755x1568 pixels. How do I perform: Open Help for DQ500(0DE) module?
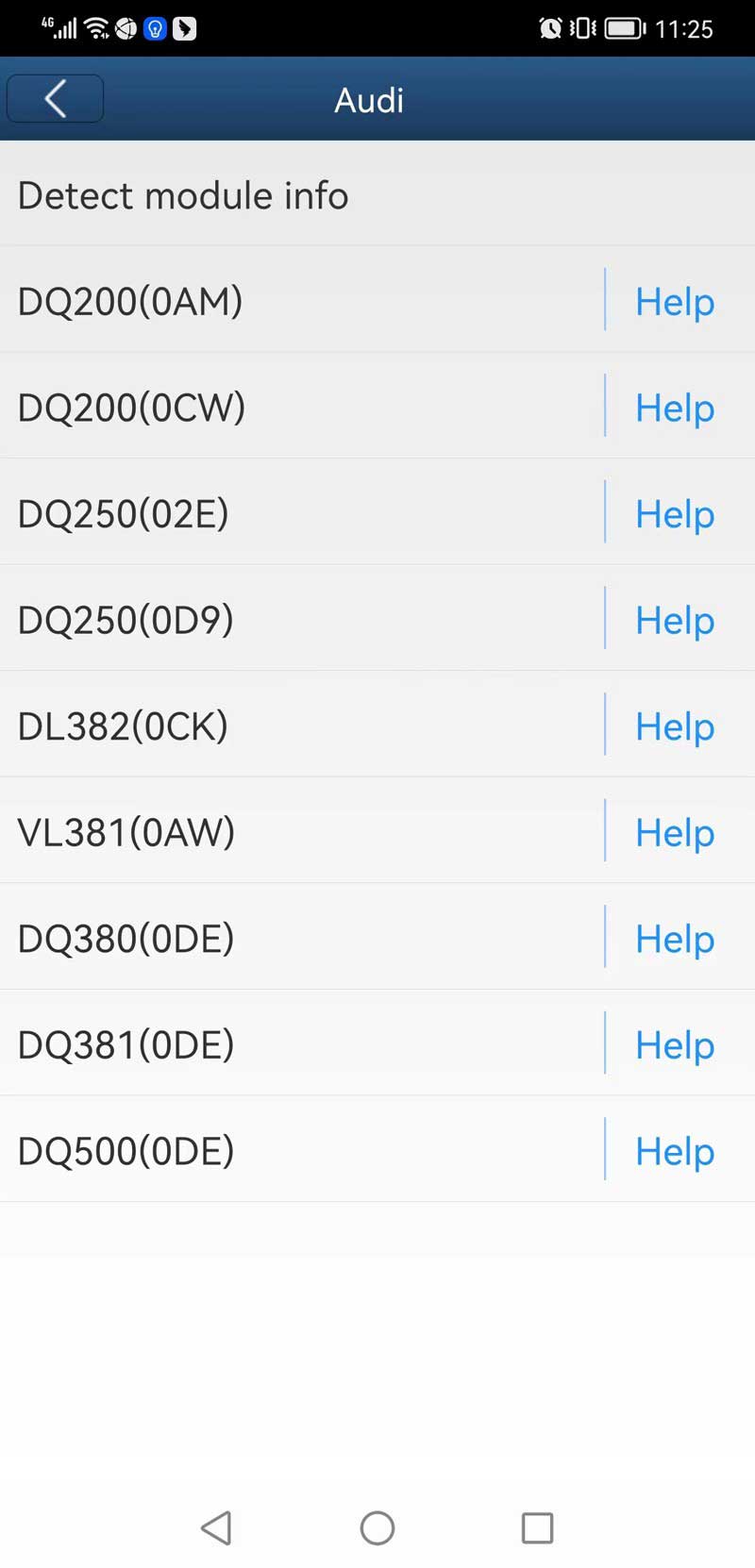click(x=674, y=1151)
